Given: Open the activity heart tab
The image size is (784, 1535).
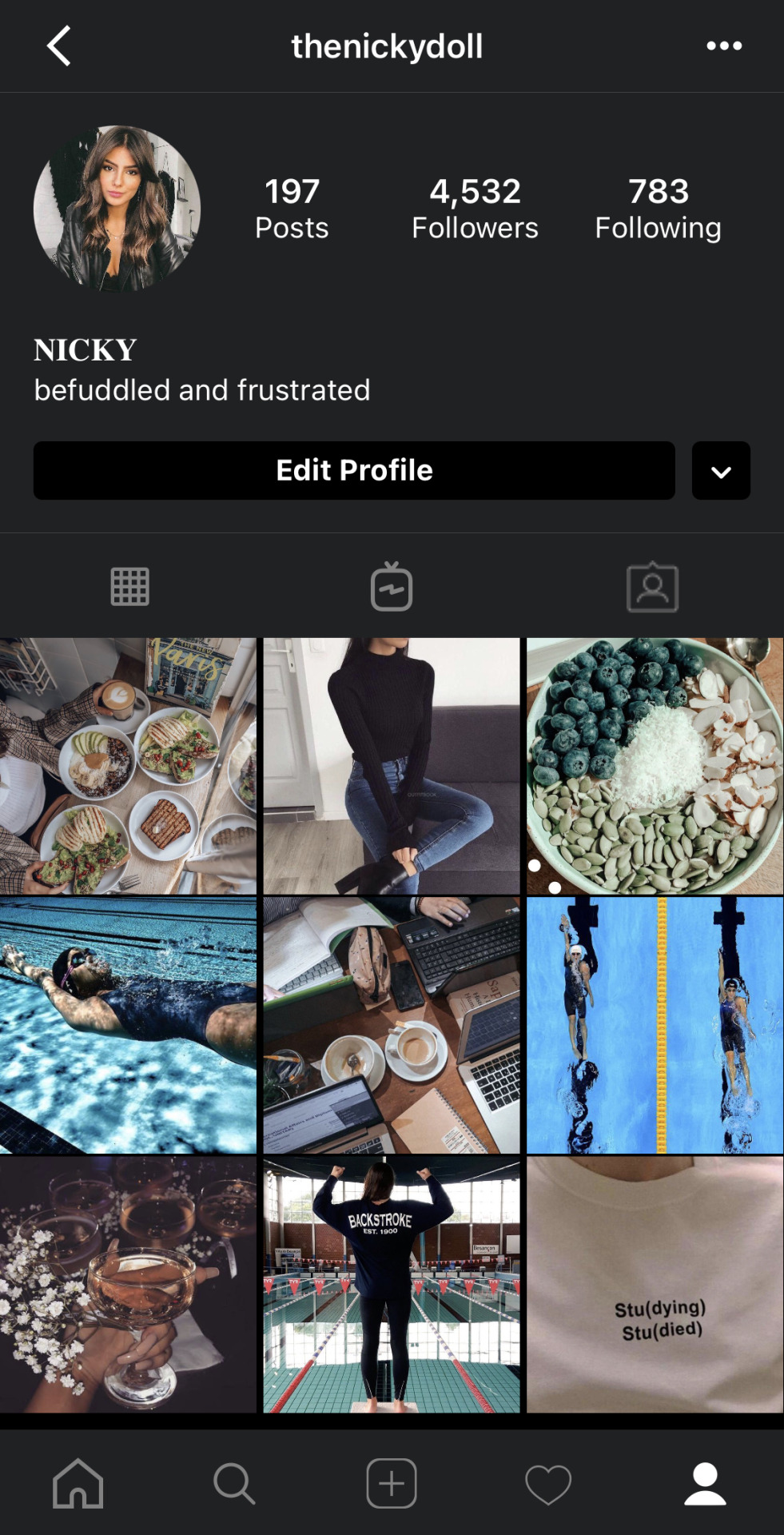Looking at the screenshot, I should 548,1484.
